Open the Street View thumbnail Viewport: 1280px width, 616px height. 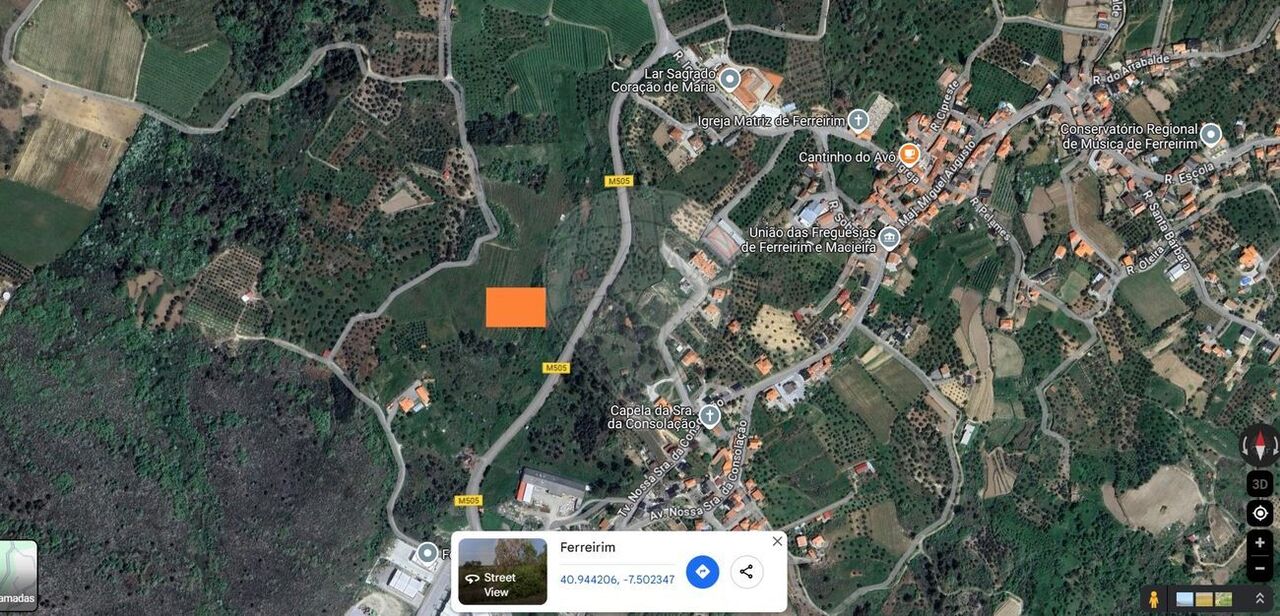502,572
